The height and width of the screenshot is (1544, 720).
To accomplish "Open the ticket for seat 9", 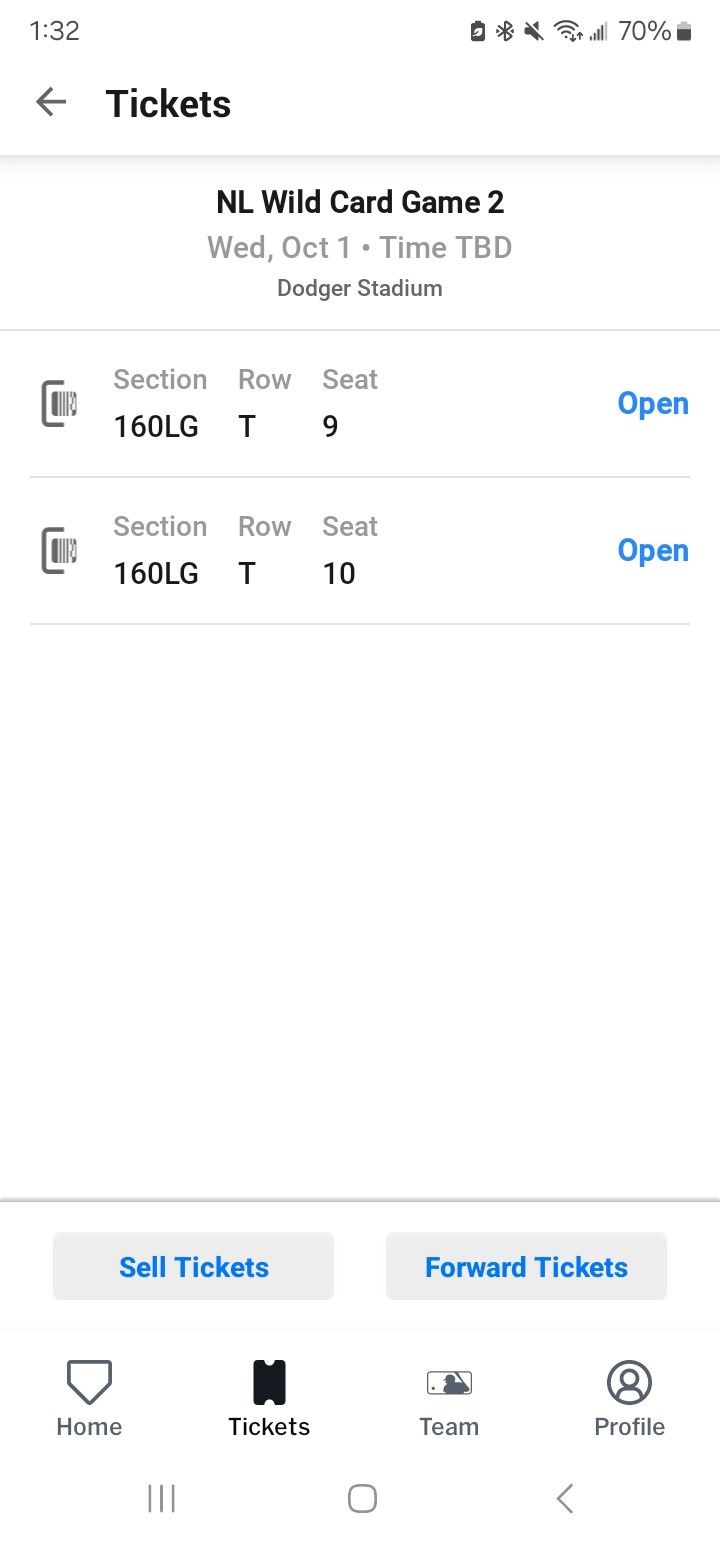I will coord(652,404).
